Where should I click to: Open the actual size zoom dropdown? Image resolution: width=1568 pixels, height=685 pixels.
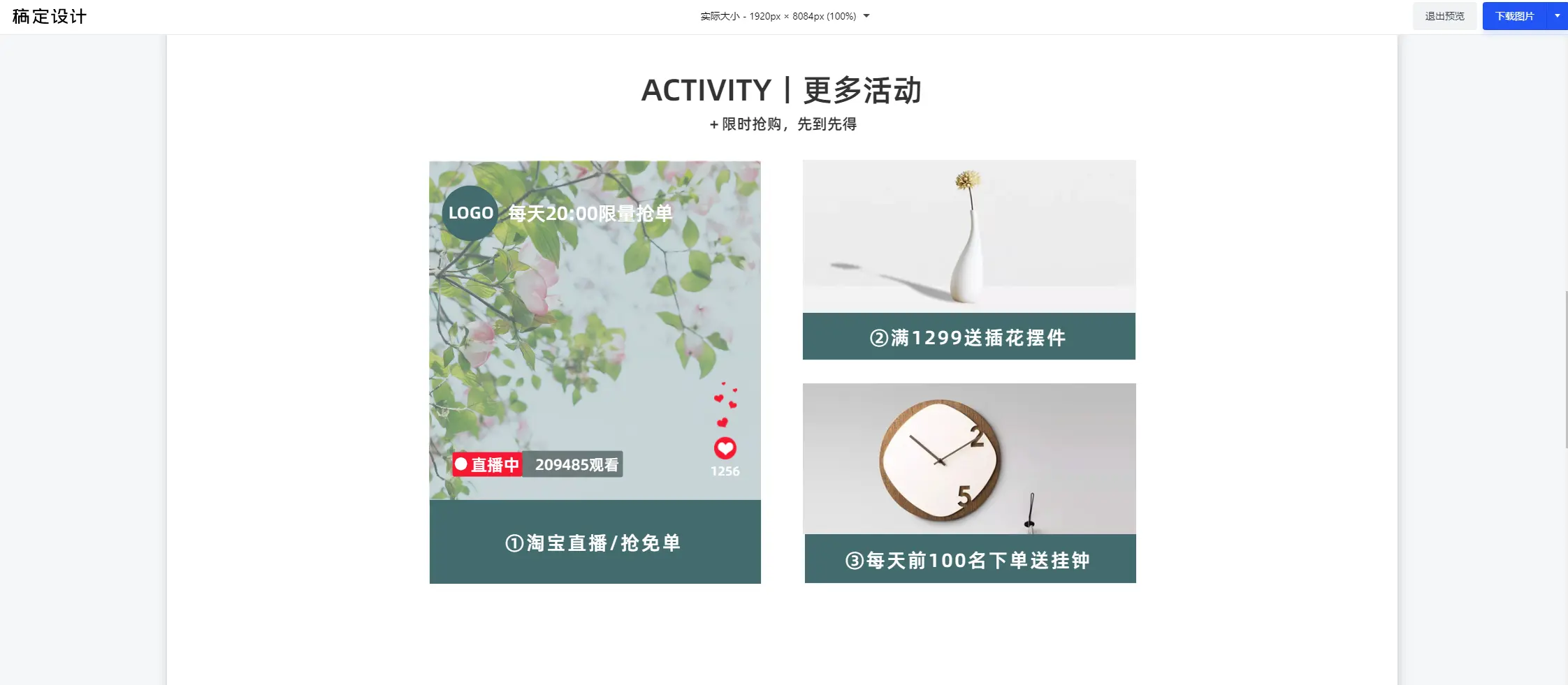pyautogui.click(x=784, y=16)
